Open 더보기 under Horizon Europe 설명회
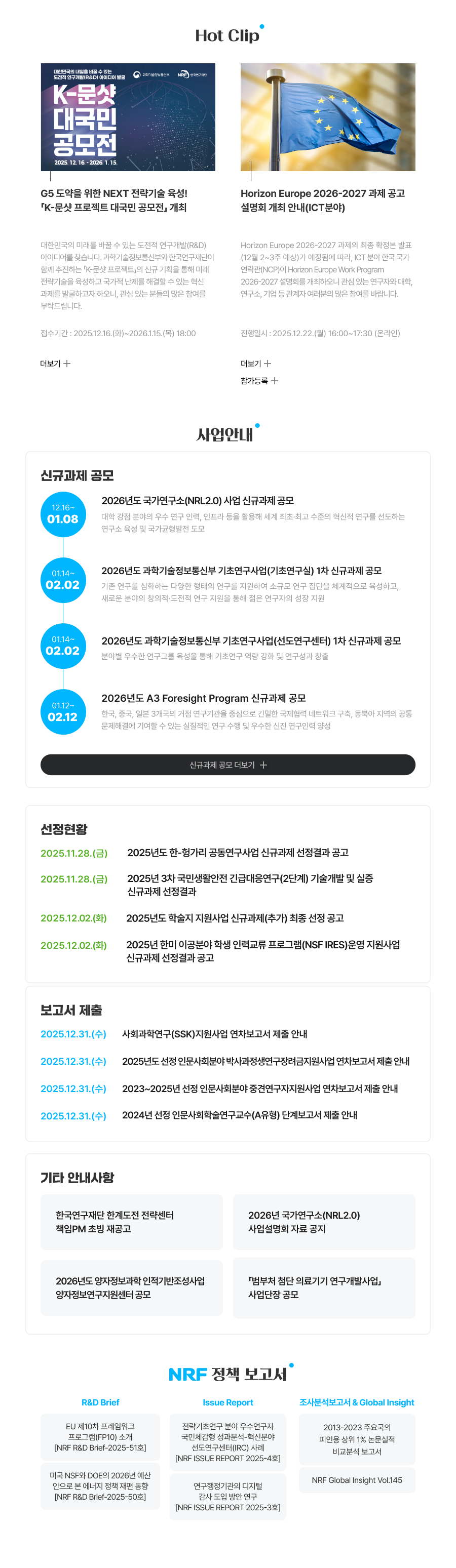The width and height of the screenshot is (456, 1568). pos(255,364)
